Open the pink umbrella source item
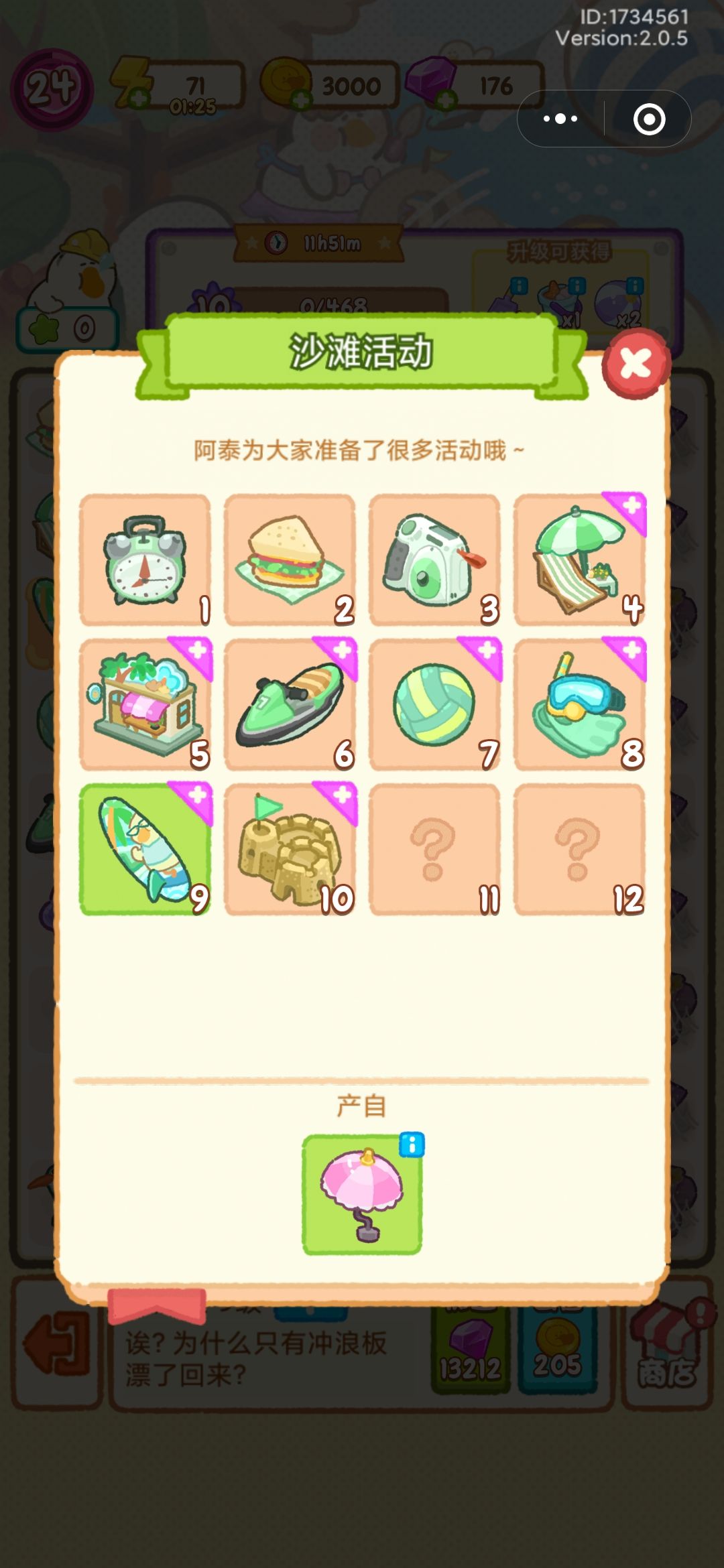Screen dimensions: 724x1568 coord(362,1194)
